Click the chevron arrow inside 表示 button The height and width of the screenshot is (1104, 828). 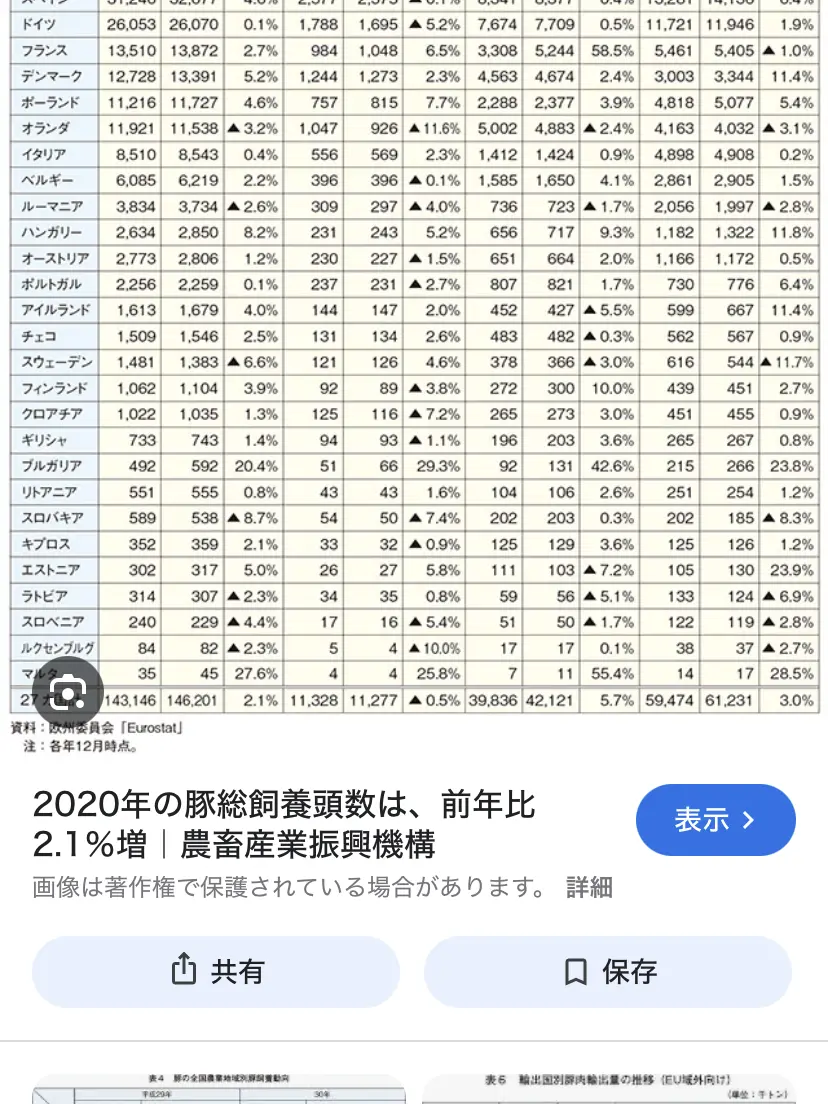click(750, 819)
